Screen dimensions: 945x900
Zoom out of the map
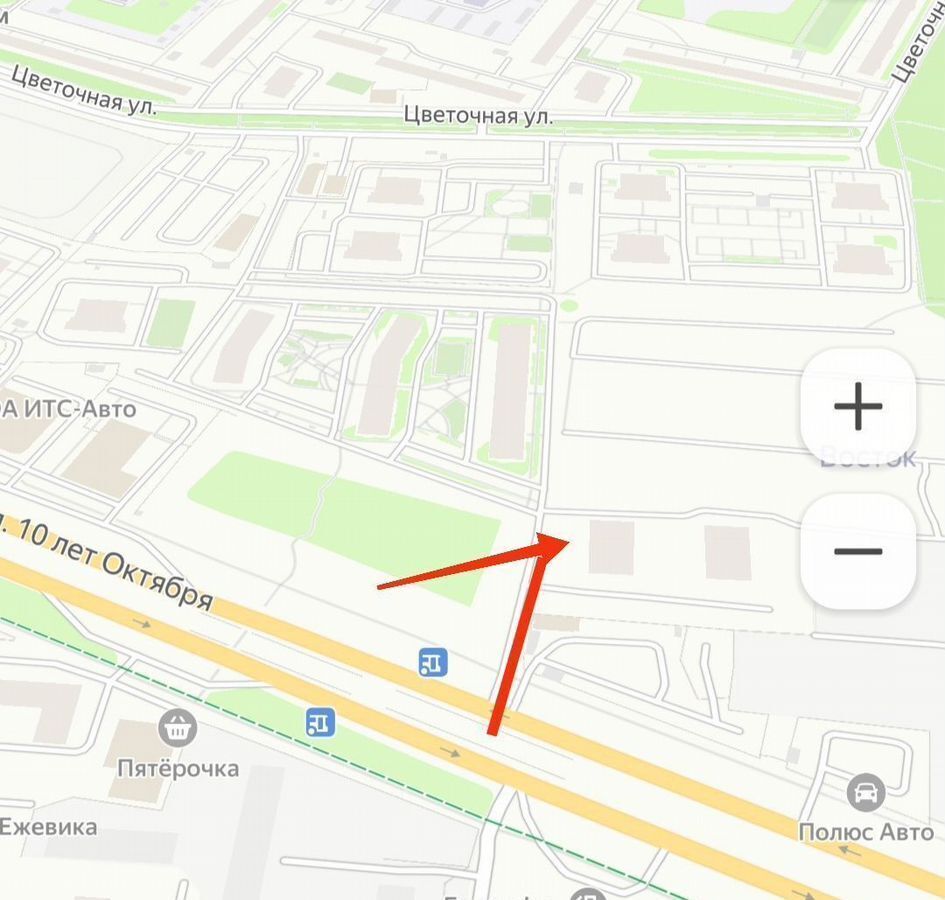click(858, 551)
